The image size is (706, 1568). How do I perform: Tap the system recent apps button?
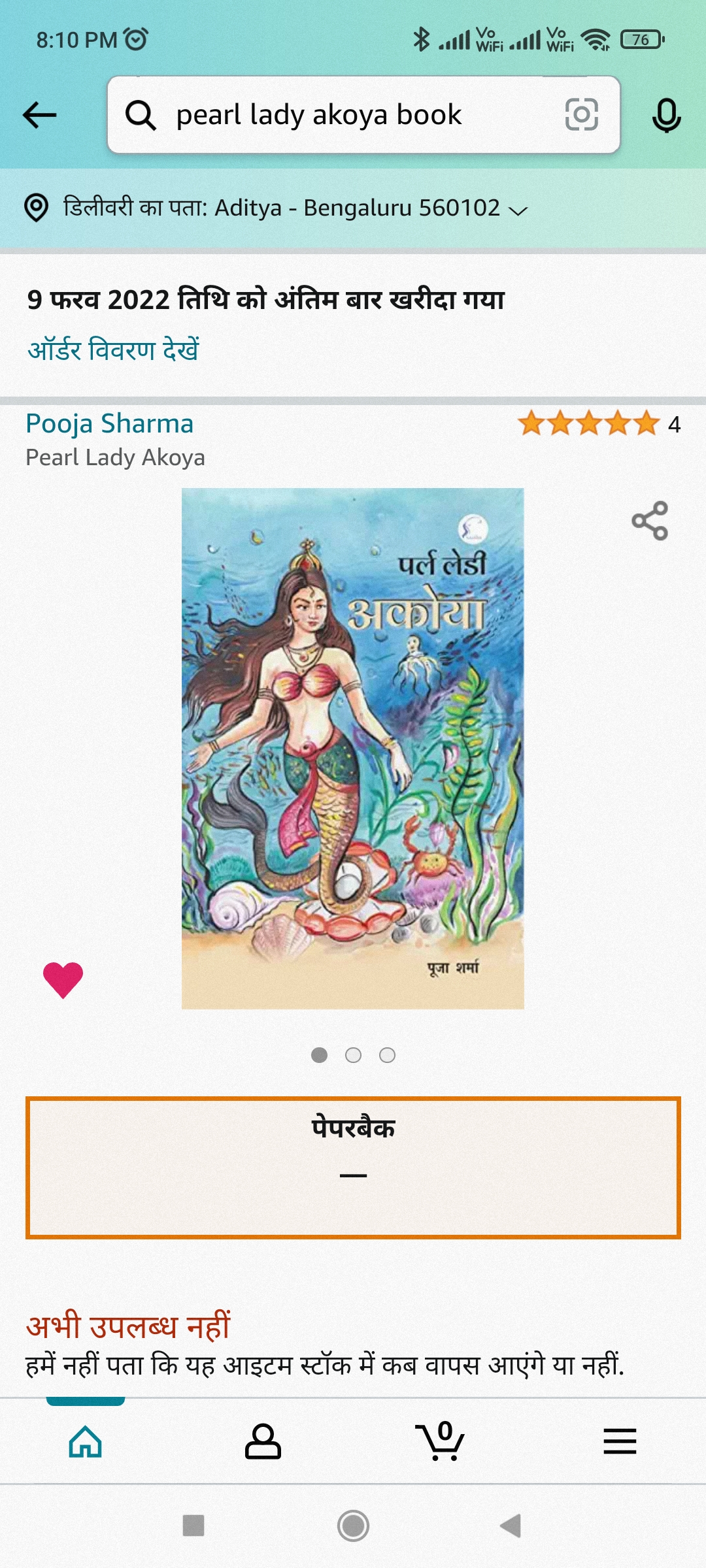pyautogui.click(x=193, y=1526)
